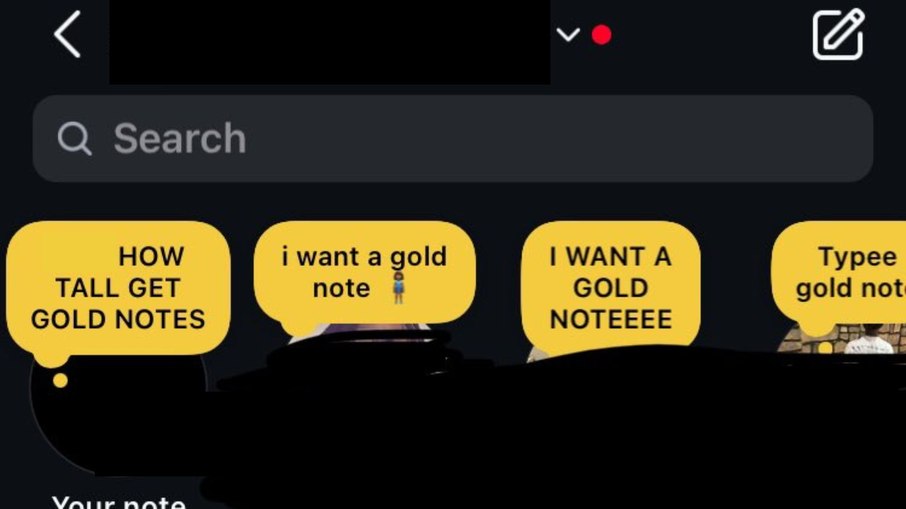Image resolution: width=906 pixels, height=509 pixels.
Task: Open the 'i want a gold note' note
Action: 364,272
